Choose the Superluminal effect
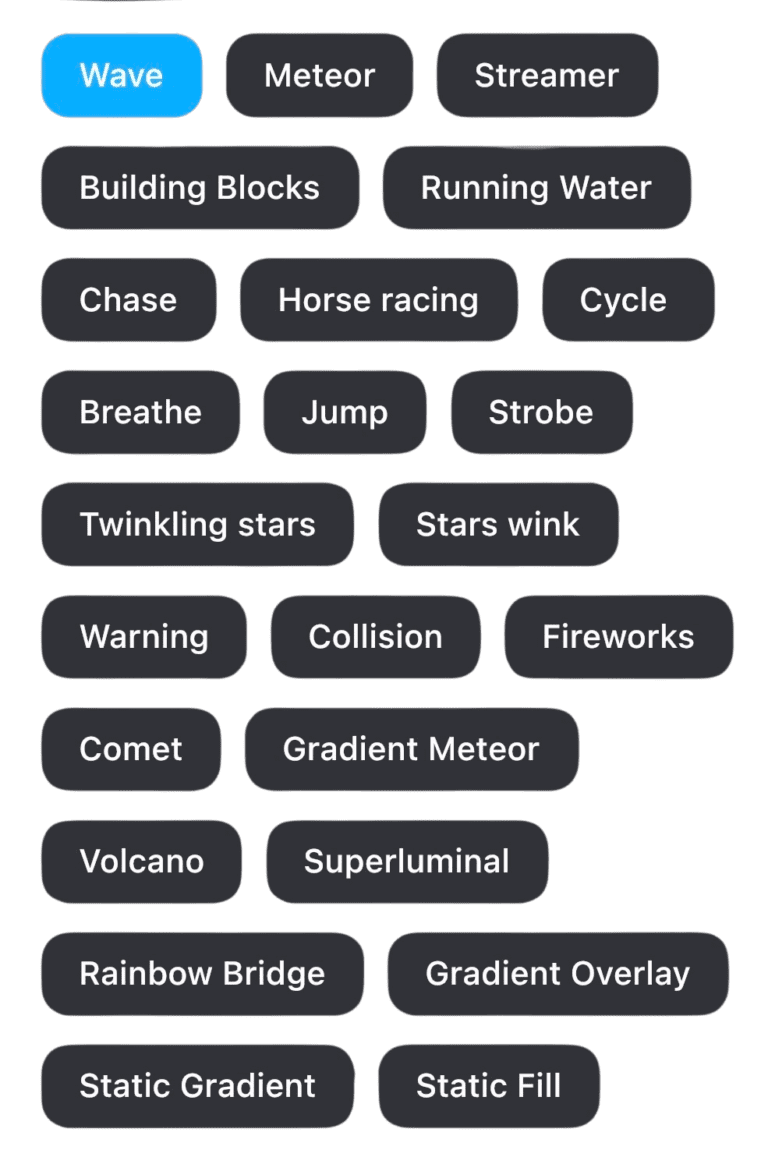768x1164 pixels. (x=406, y=861)
